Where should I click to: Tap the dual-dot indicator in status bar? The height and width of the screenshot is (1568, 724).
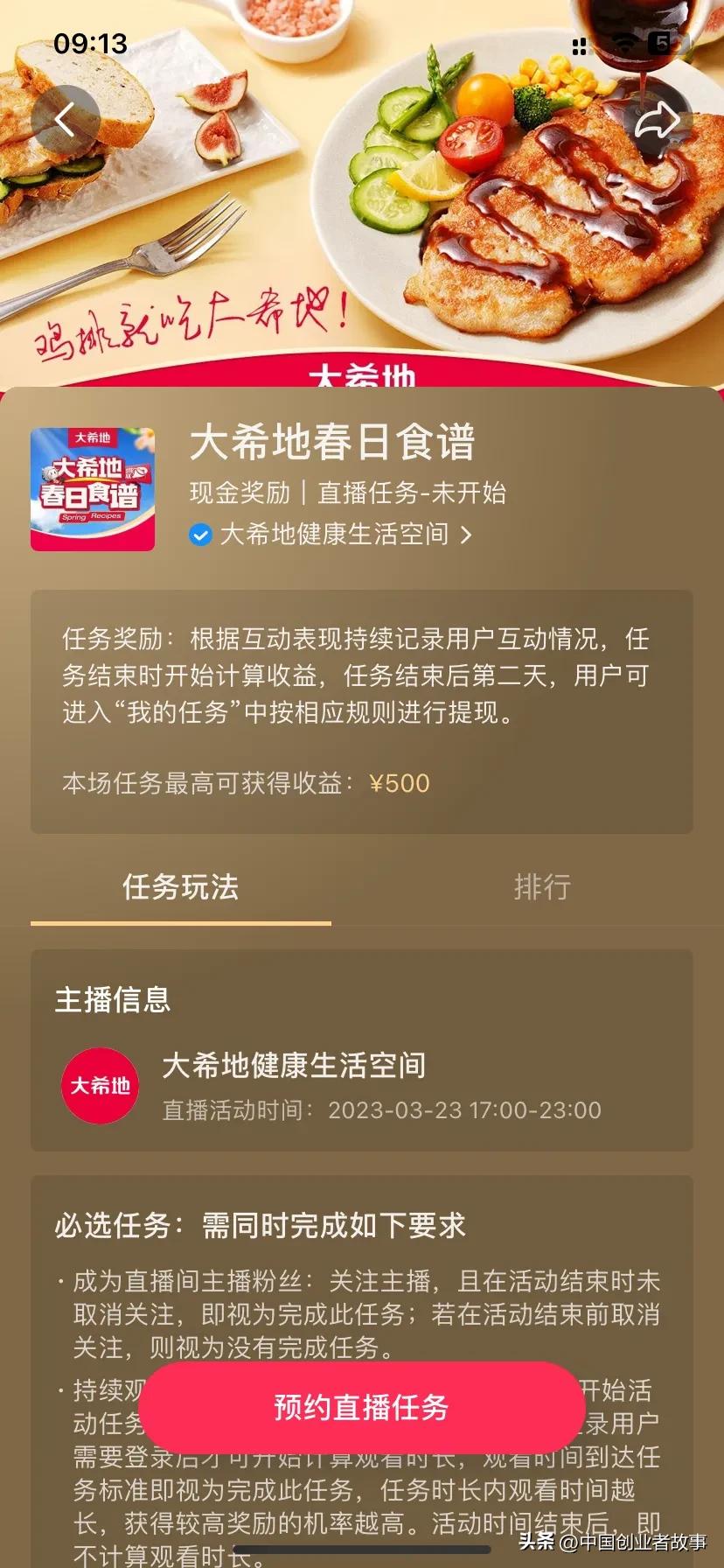pos(579,46)
